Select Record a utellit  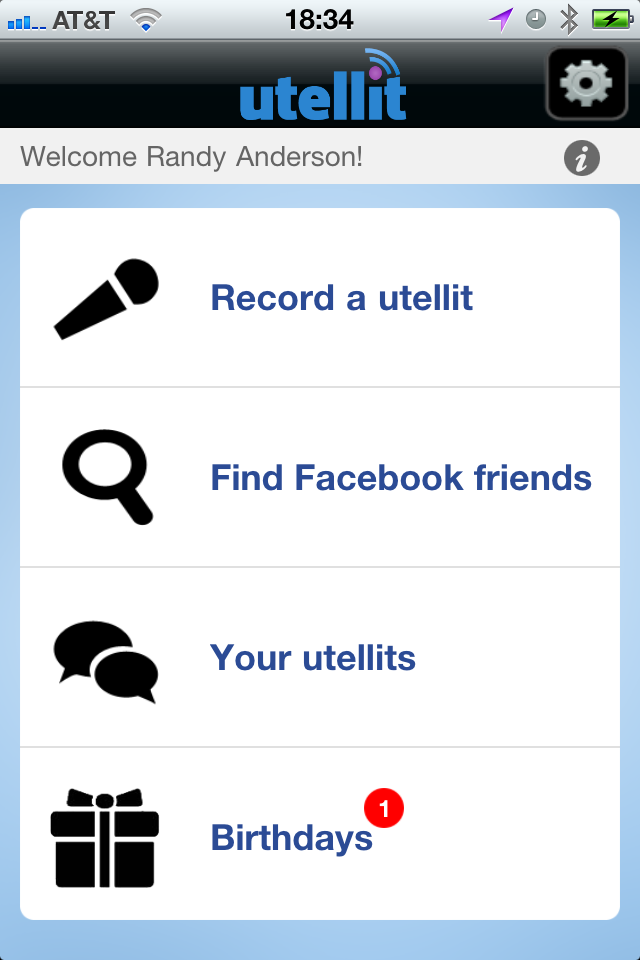point(320,298)
